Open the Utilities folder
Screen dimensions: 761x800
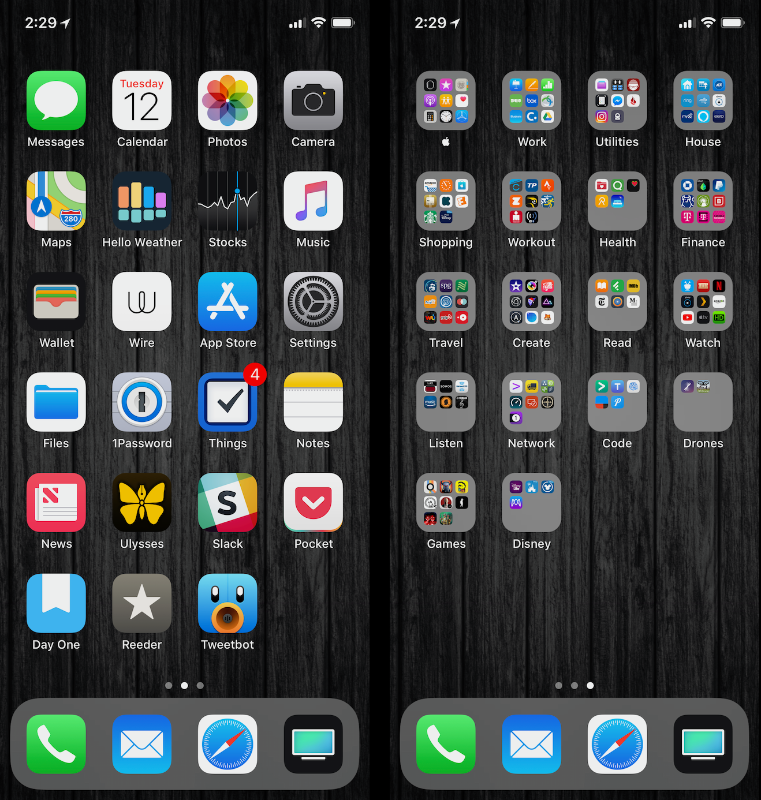point(617,100)
